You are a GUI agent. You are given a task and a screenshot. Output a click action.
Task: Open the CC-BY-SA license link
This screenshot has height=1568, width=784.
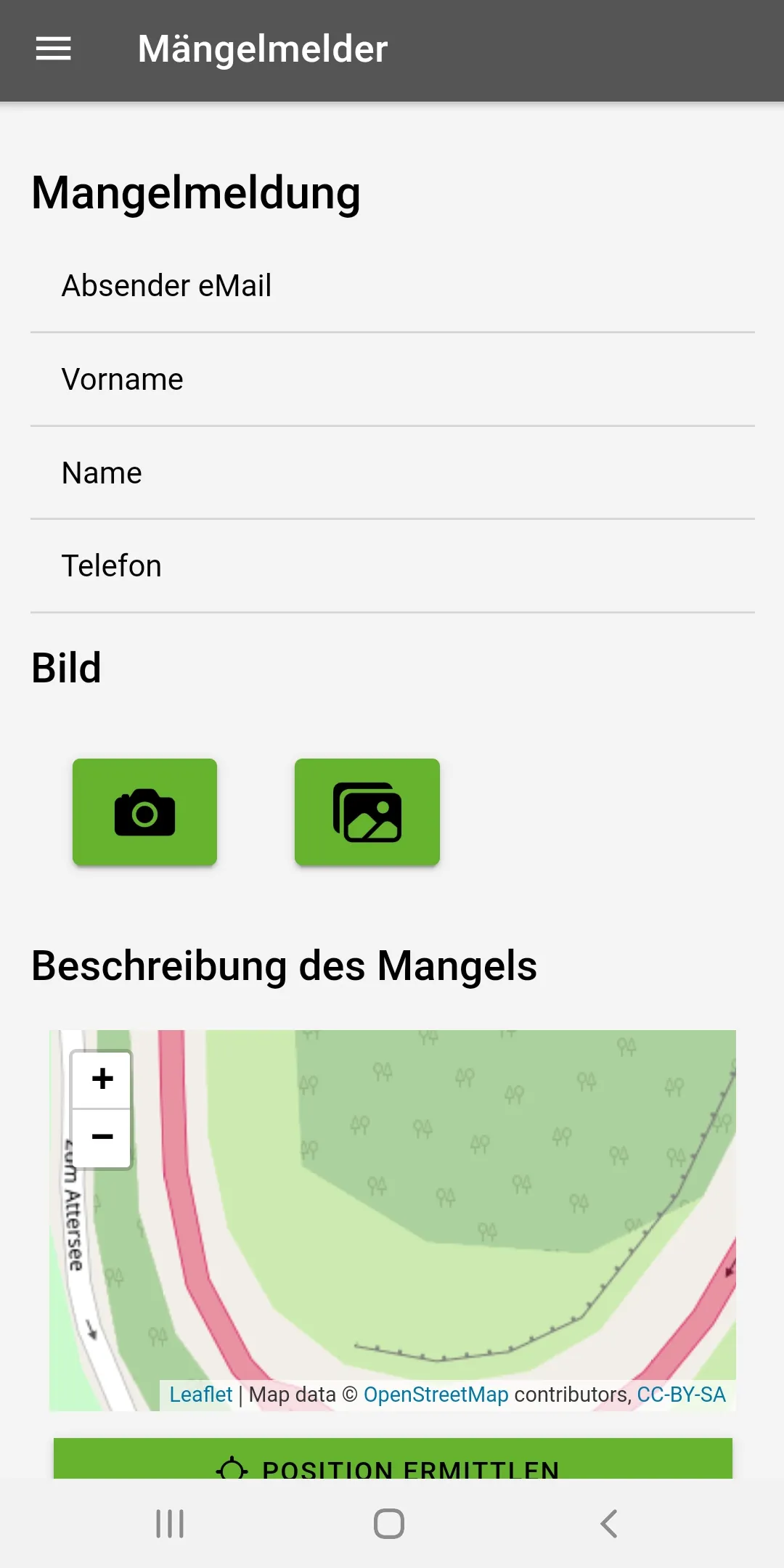tap(680, 1394)
